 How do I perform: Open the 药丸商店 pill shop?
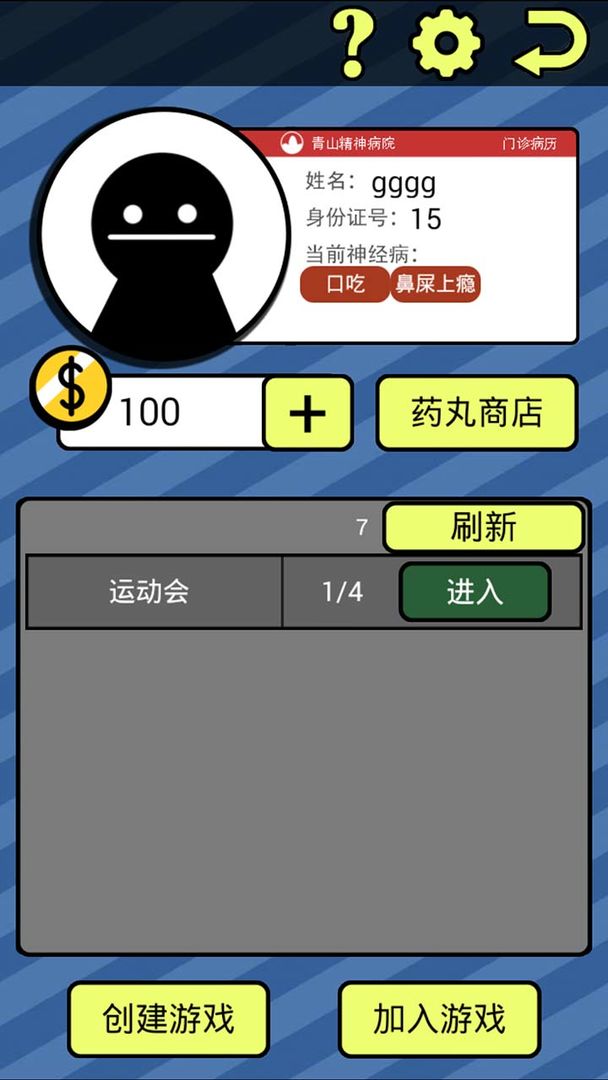(x=477, y=413)
